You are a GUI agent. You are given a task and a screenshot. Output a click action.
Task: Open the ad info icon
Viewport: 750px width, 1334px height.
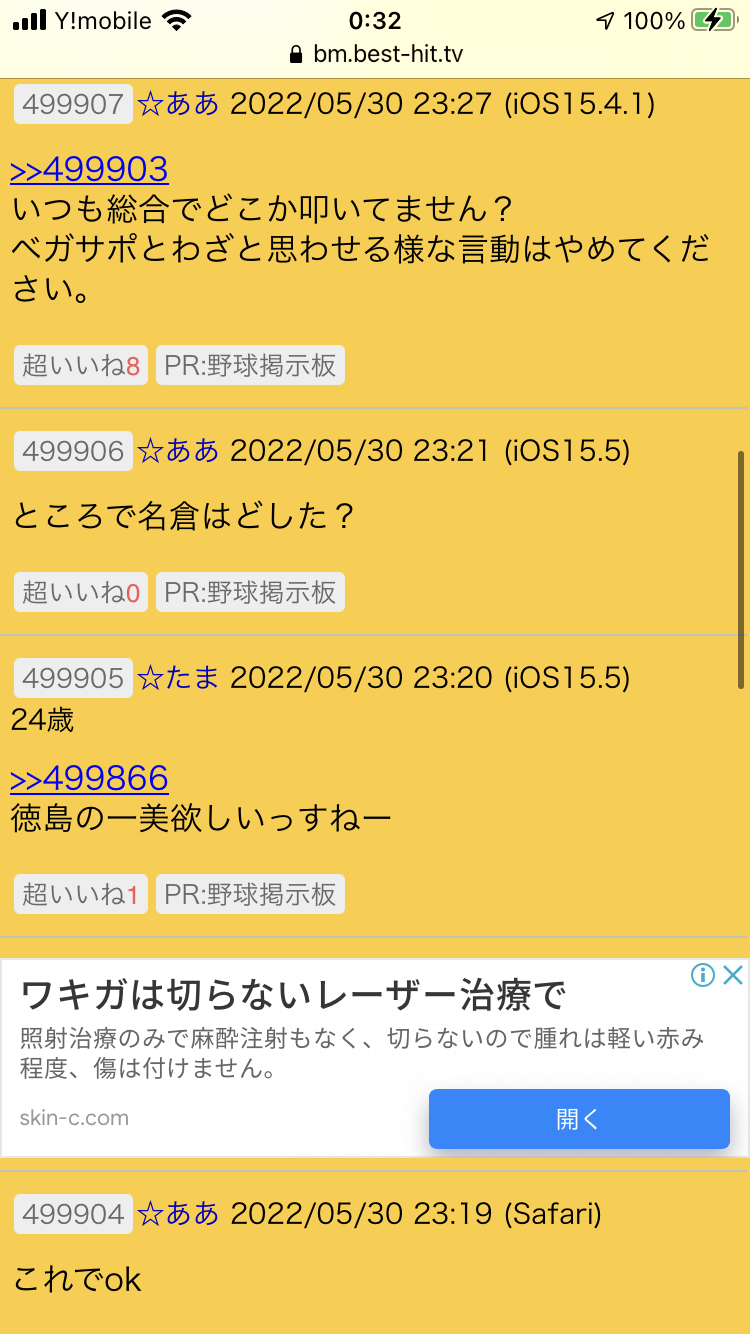point(703,975)
